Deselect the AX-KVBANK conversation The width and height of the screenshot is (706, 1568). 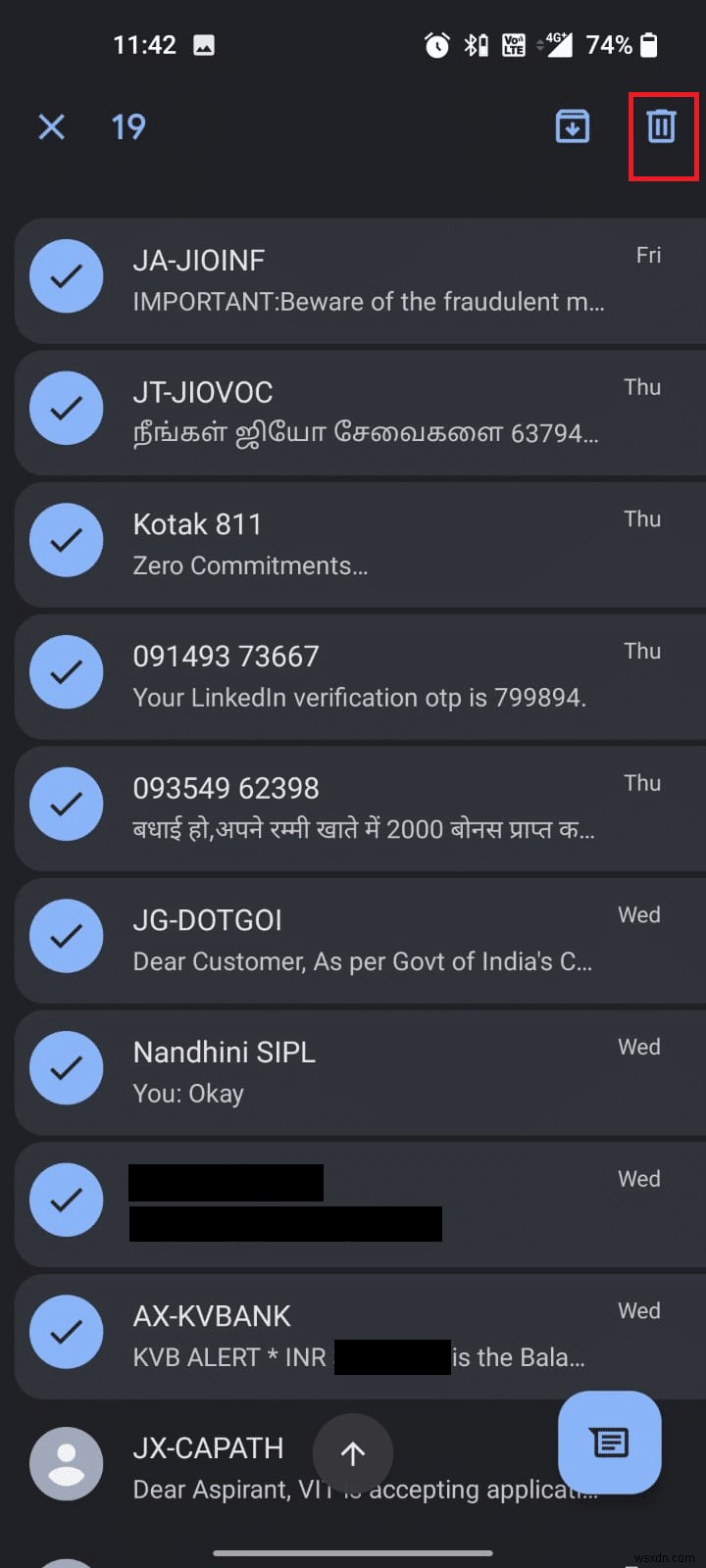pyautogui.click(x=66, y=1331)
